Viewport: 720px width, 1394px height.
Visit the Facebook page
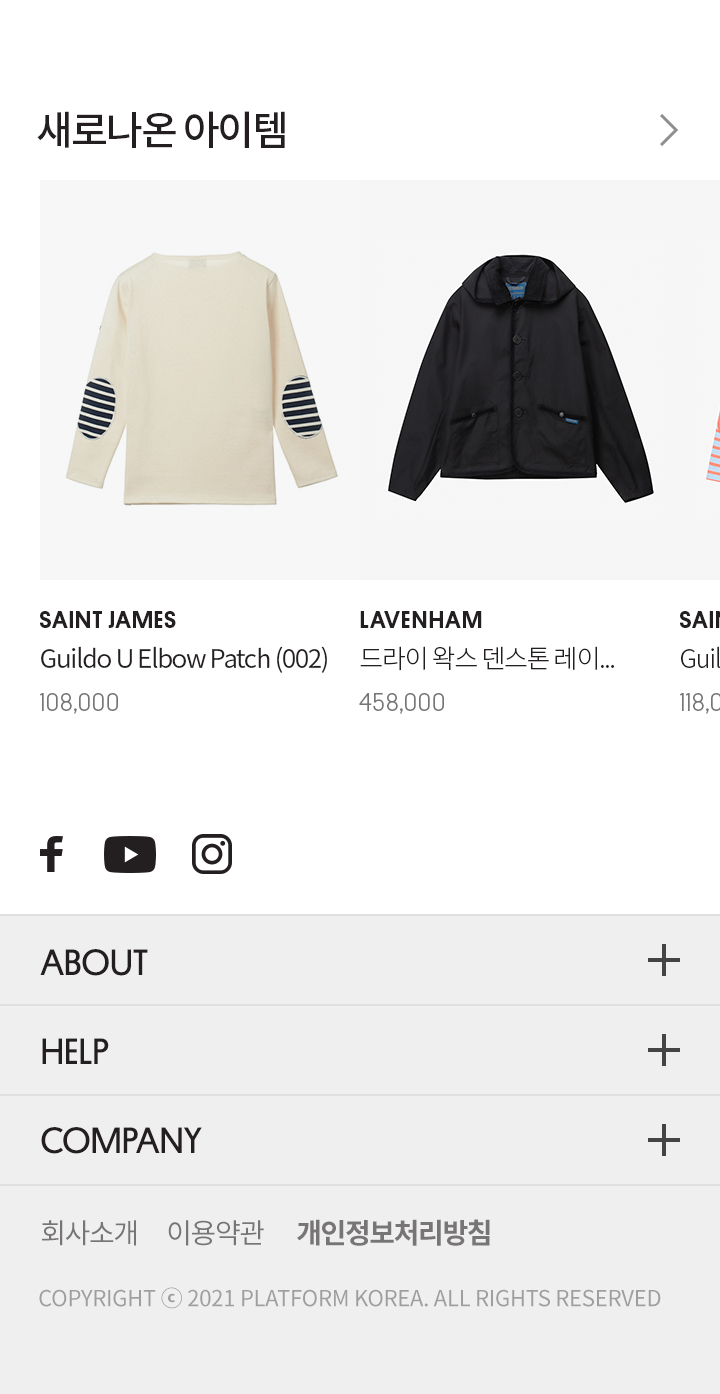tap(52, 855)
